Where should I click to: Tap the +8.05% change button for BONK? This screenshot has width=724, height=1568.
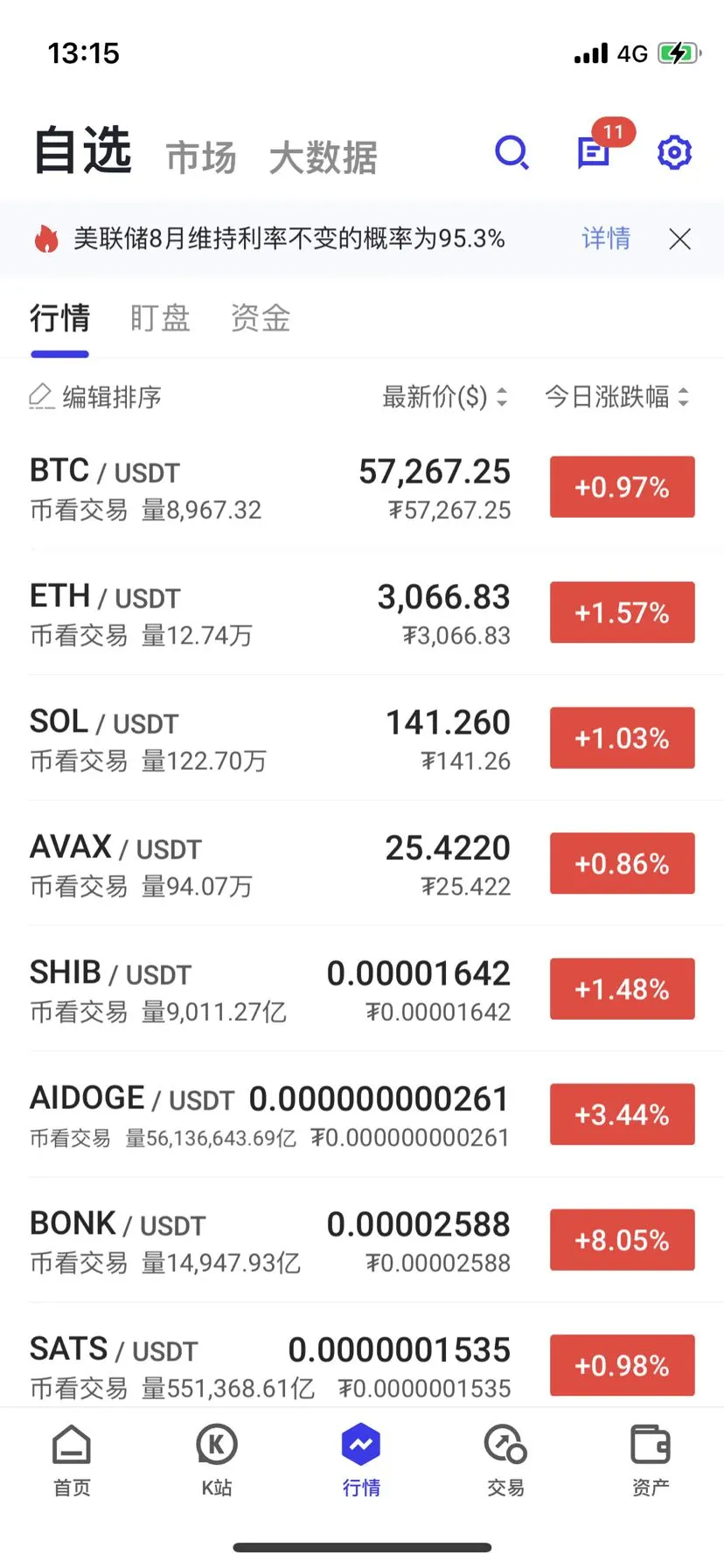[x=622, y=1240]
